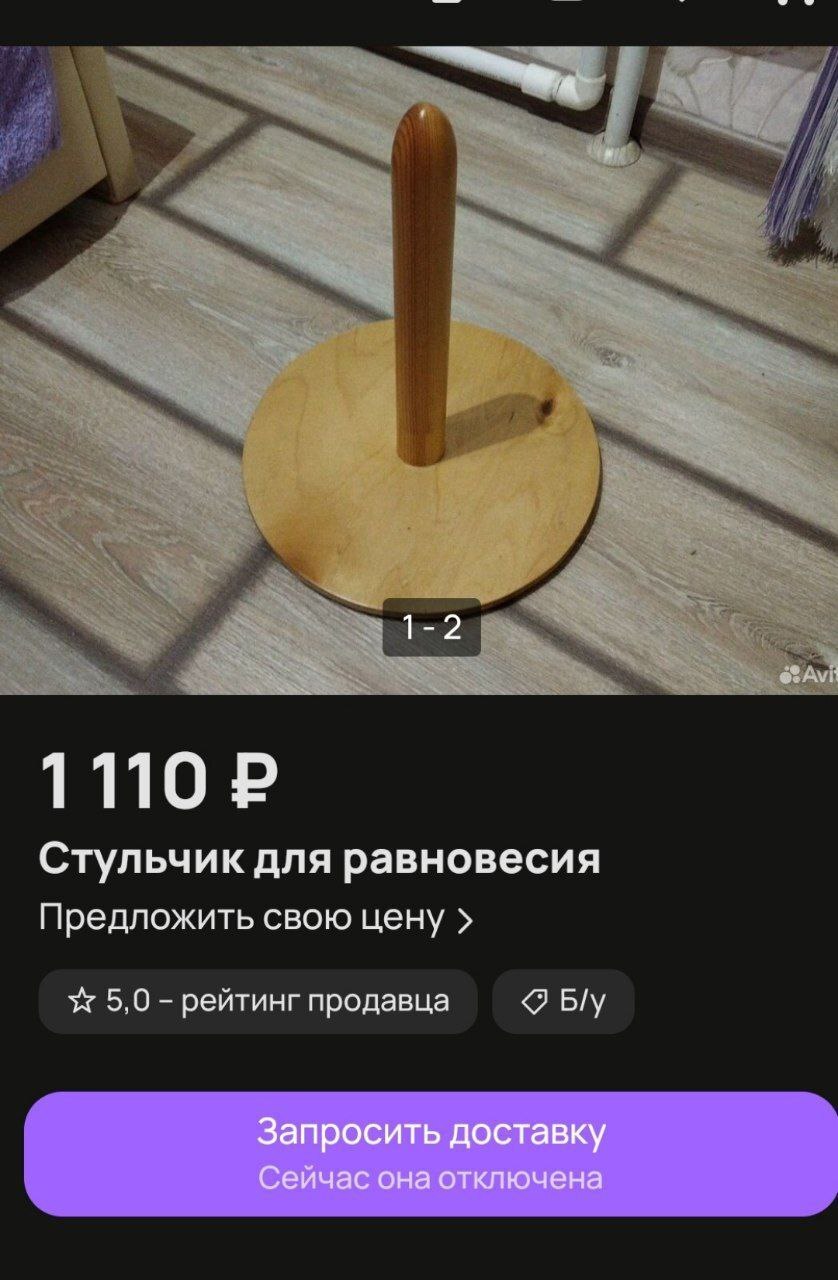Request delivery with 'Запросить доставку' button

click(431, 1153)
